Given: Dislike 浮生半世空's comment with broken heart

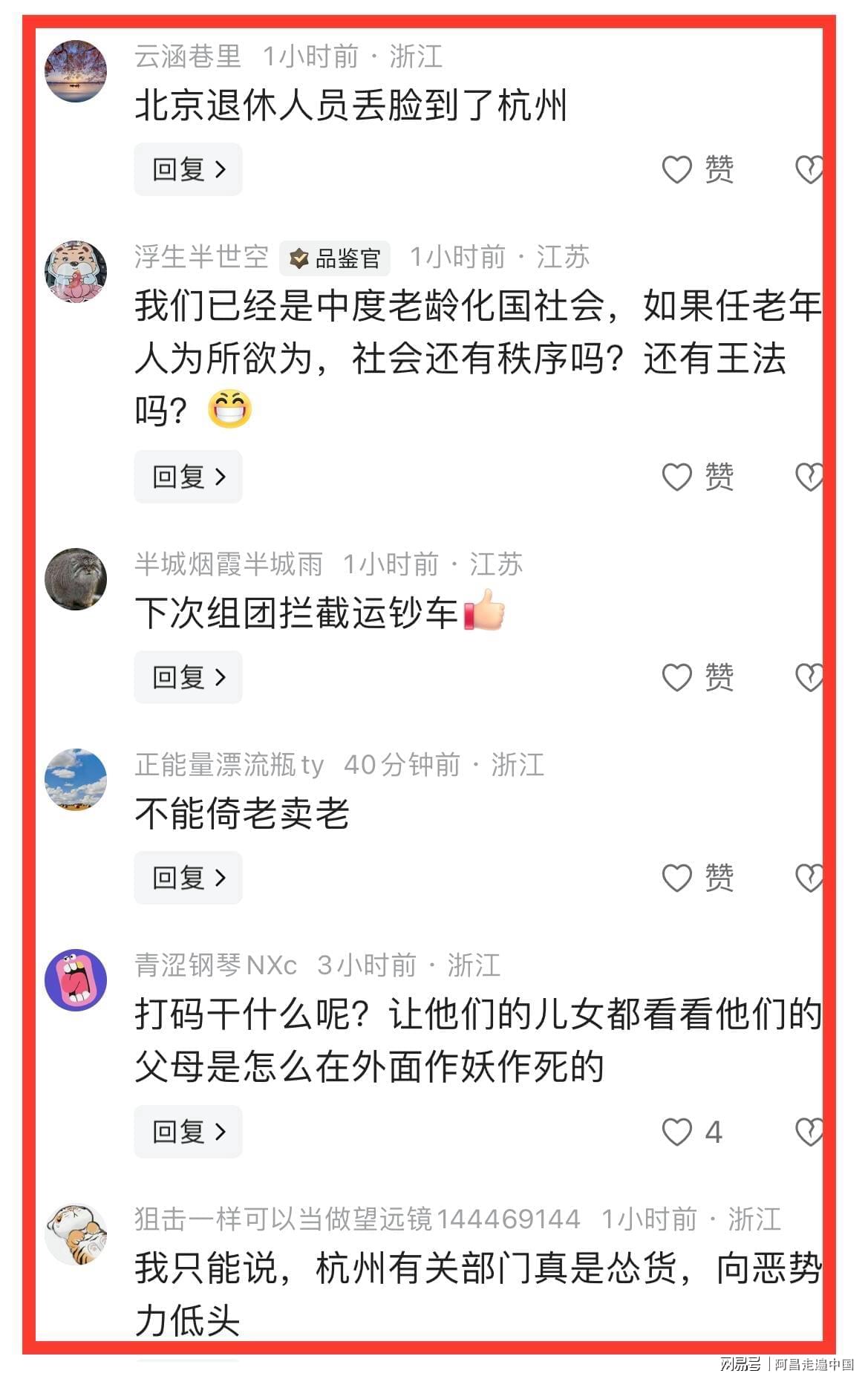Looking at the screenshot, I should 809,477.
